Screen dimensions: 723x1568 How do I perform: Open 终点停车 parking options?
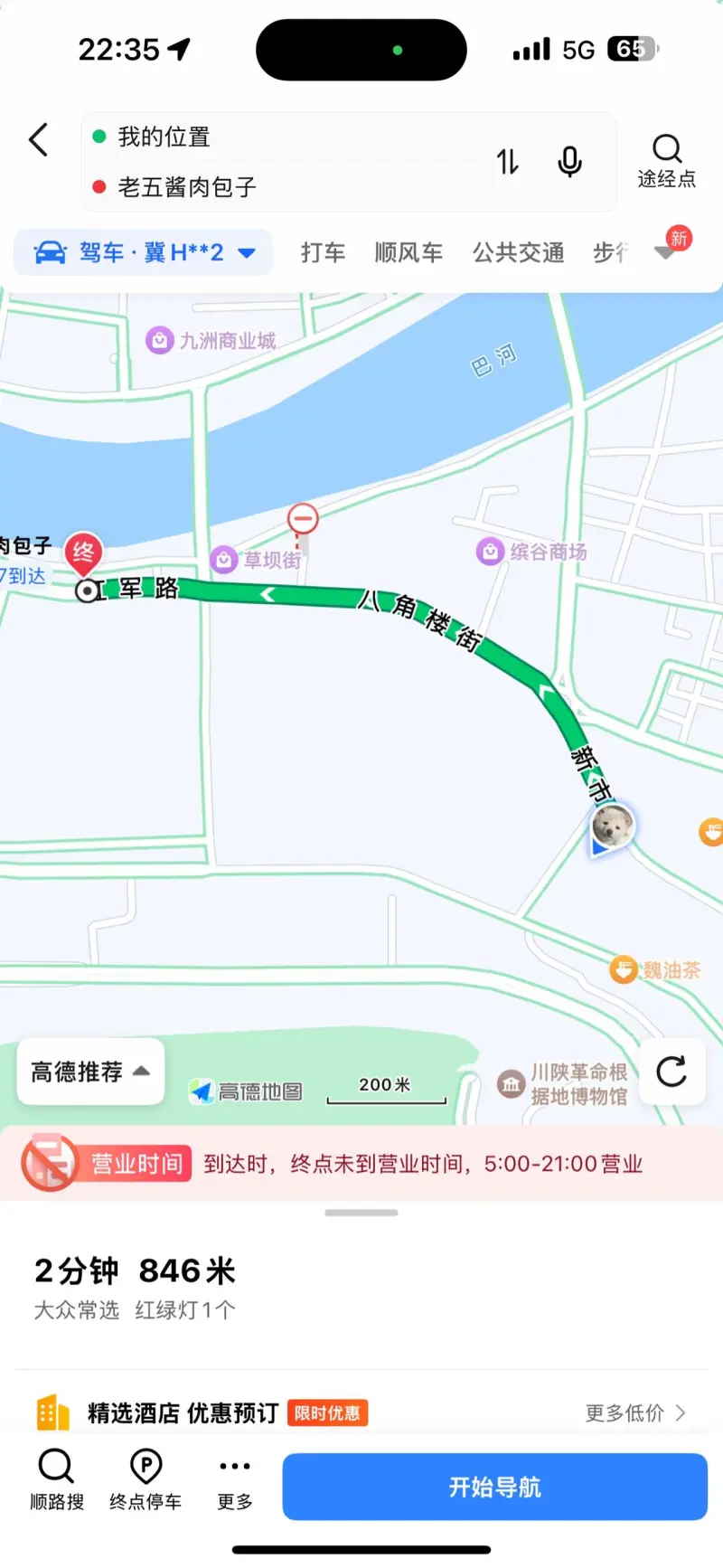(x=146, y=1480)
